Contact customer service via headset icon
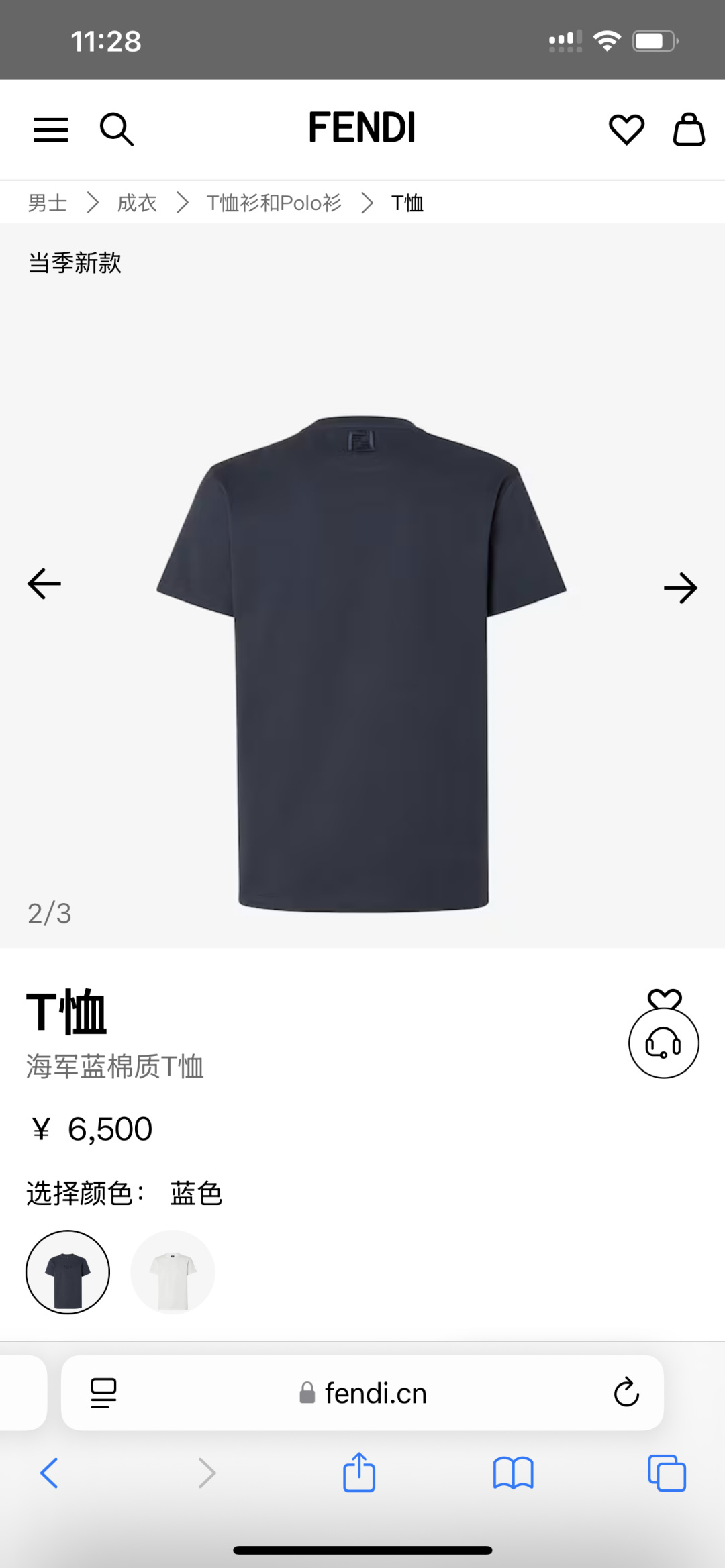The width and height of the screenshot is (725, 1568). click(x=663, y=1043)
